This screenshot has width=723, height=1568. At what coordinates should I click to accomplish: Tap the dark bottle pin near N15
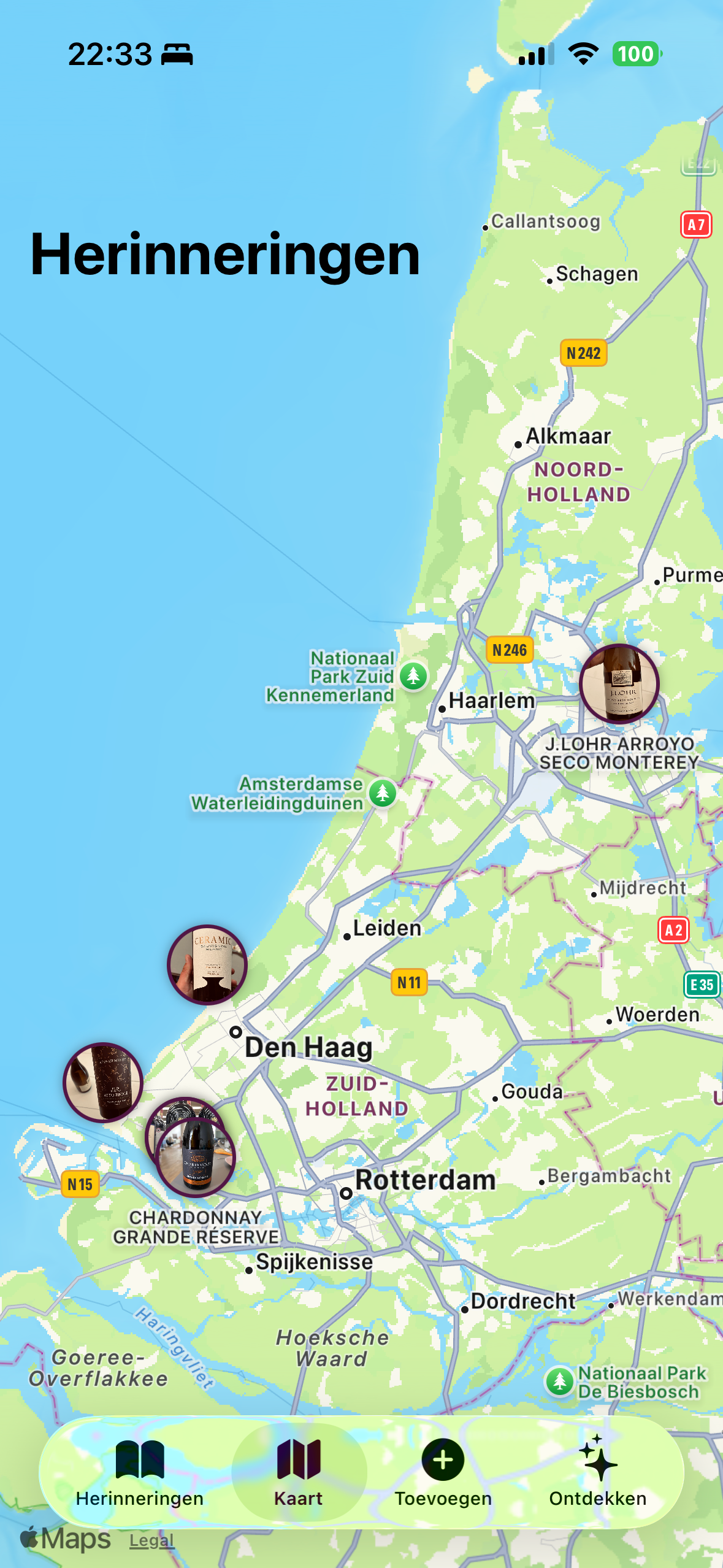tap(103, 1082)
